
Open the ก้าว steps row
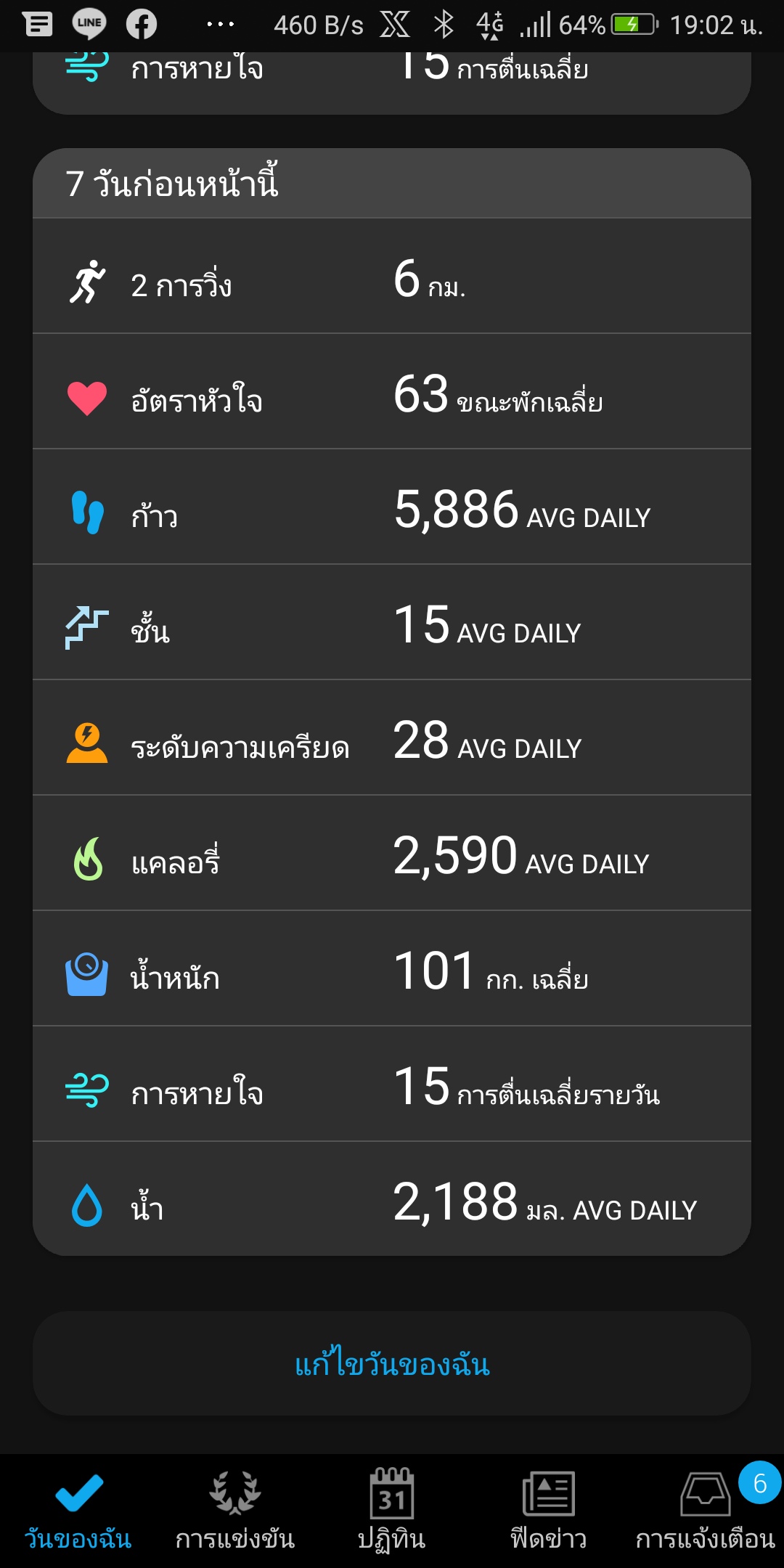tap(392, 507)
